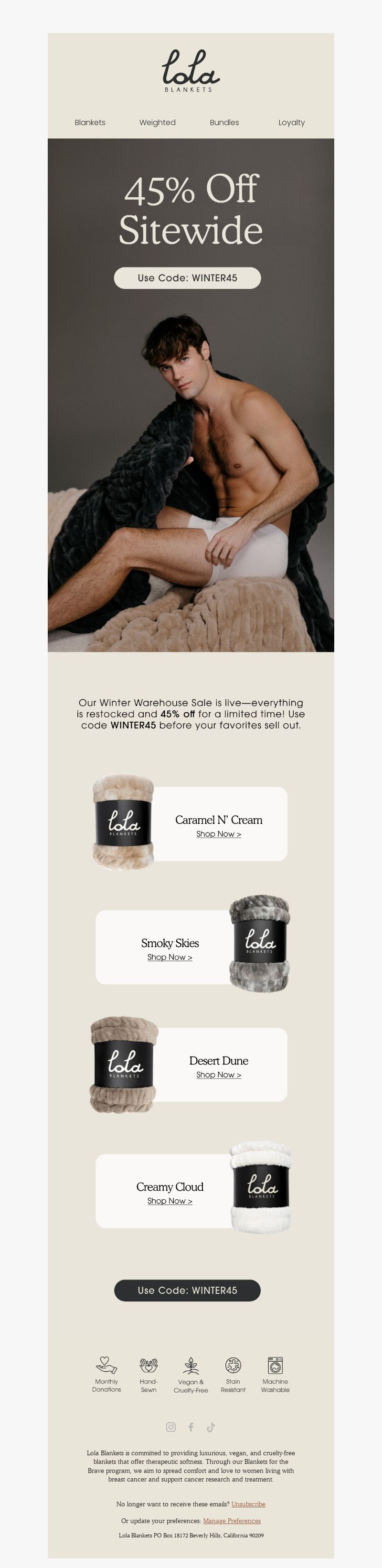
Task: Unsubscribe from these emails
Action: point(248,1504)
